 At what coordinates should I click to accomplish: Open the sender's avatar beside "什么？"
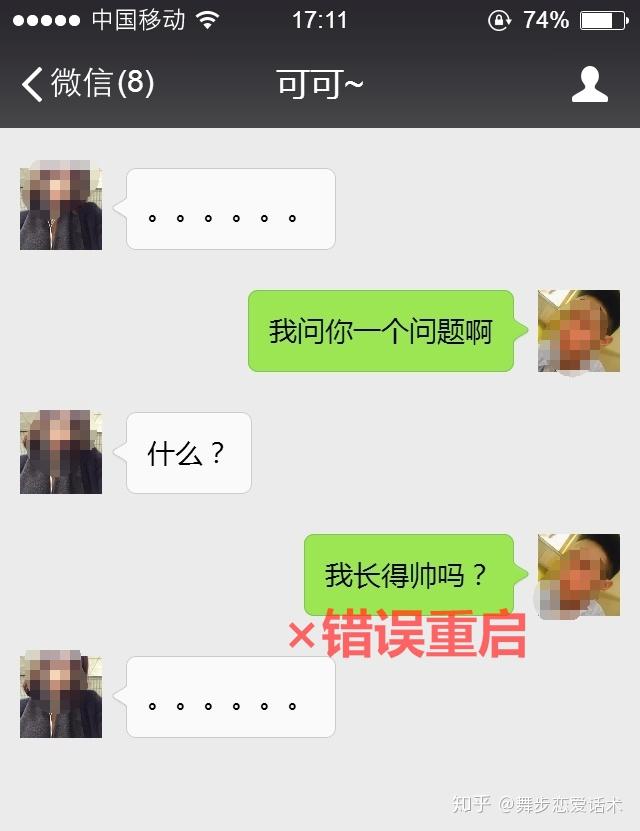(61, 452)
